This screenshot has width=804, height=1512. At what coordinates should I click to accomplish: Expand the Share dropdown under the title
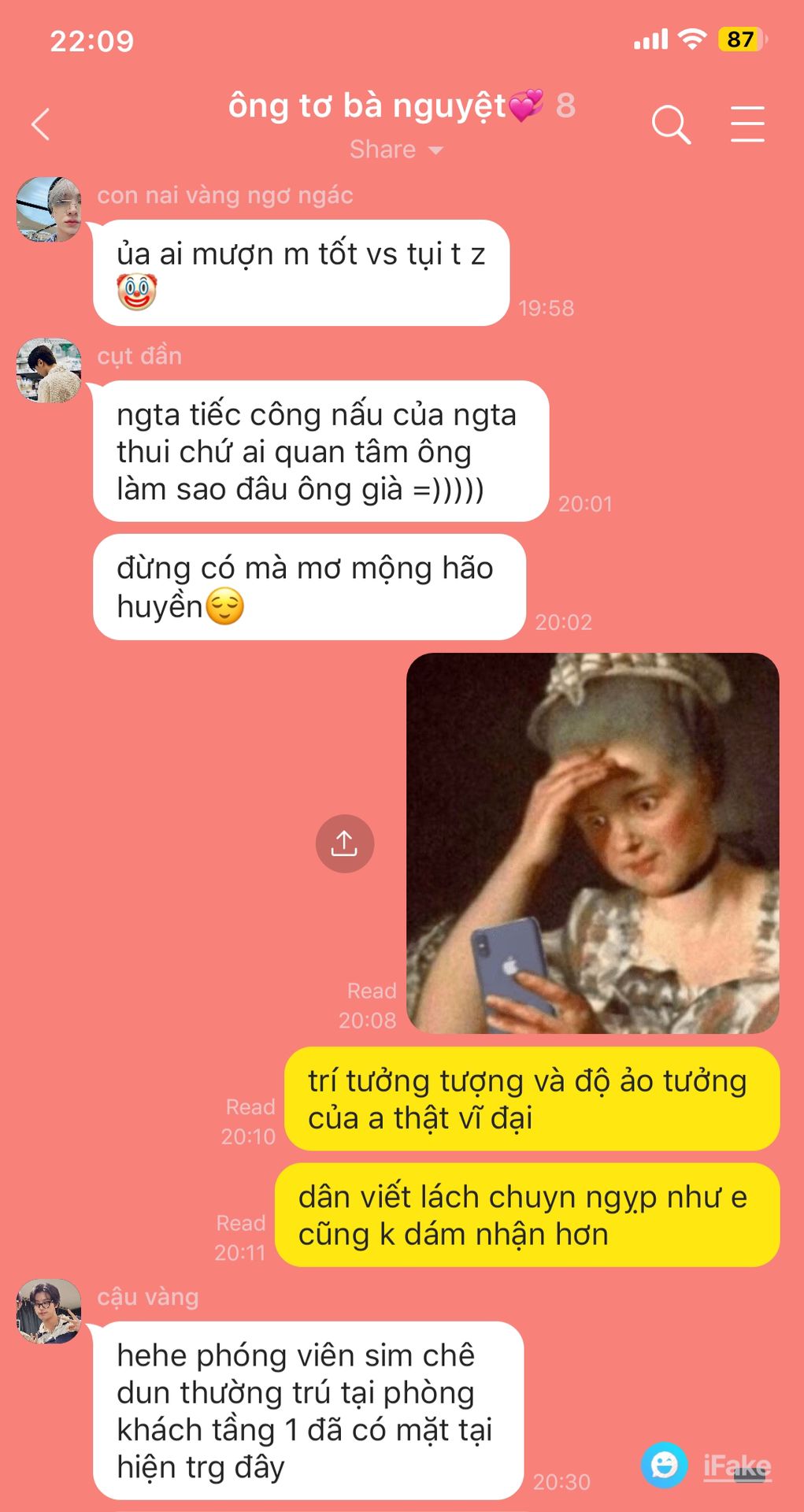point(396,150)
